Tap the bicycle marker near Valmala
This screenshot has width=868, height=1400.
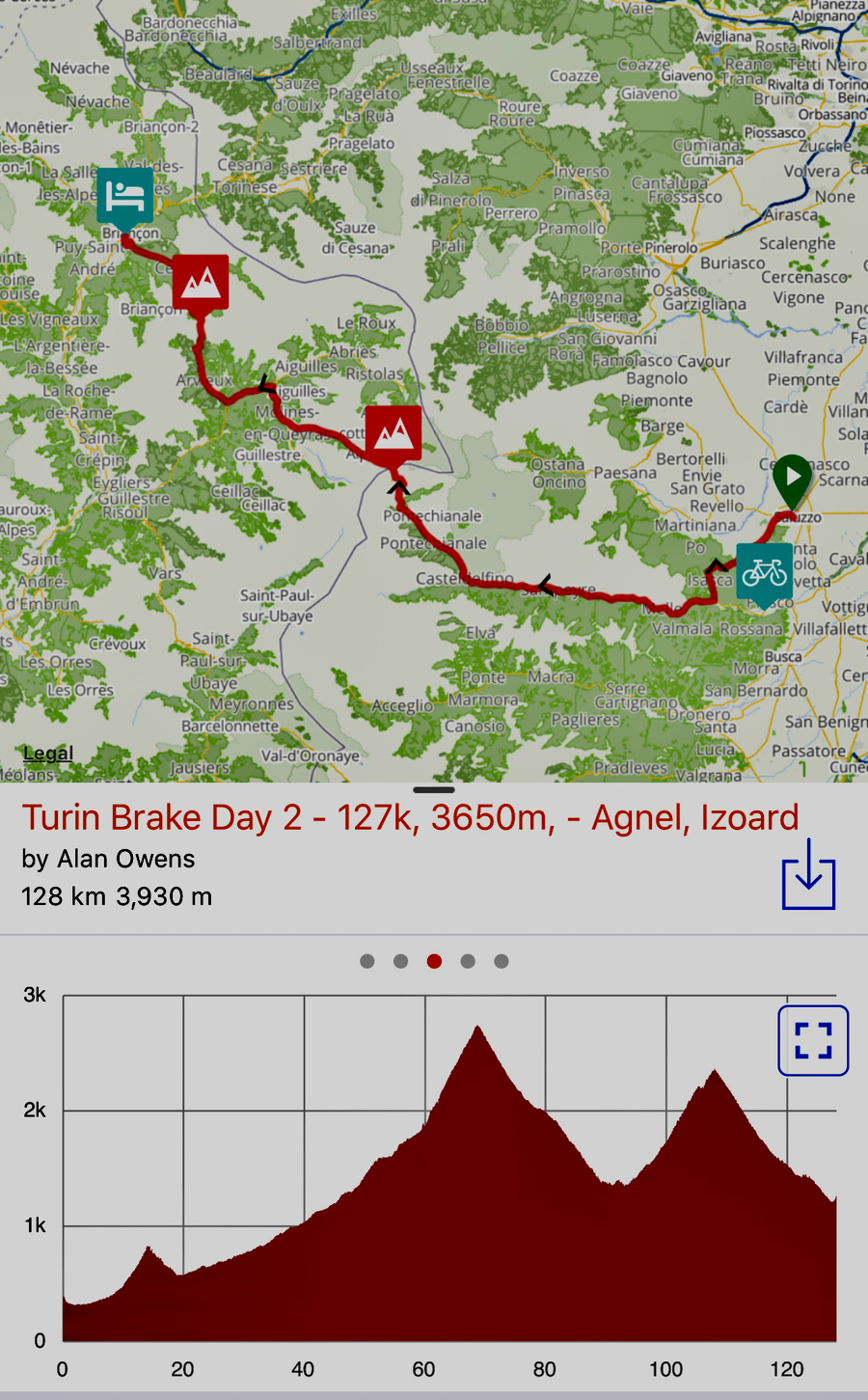tap(764, 572)
